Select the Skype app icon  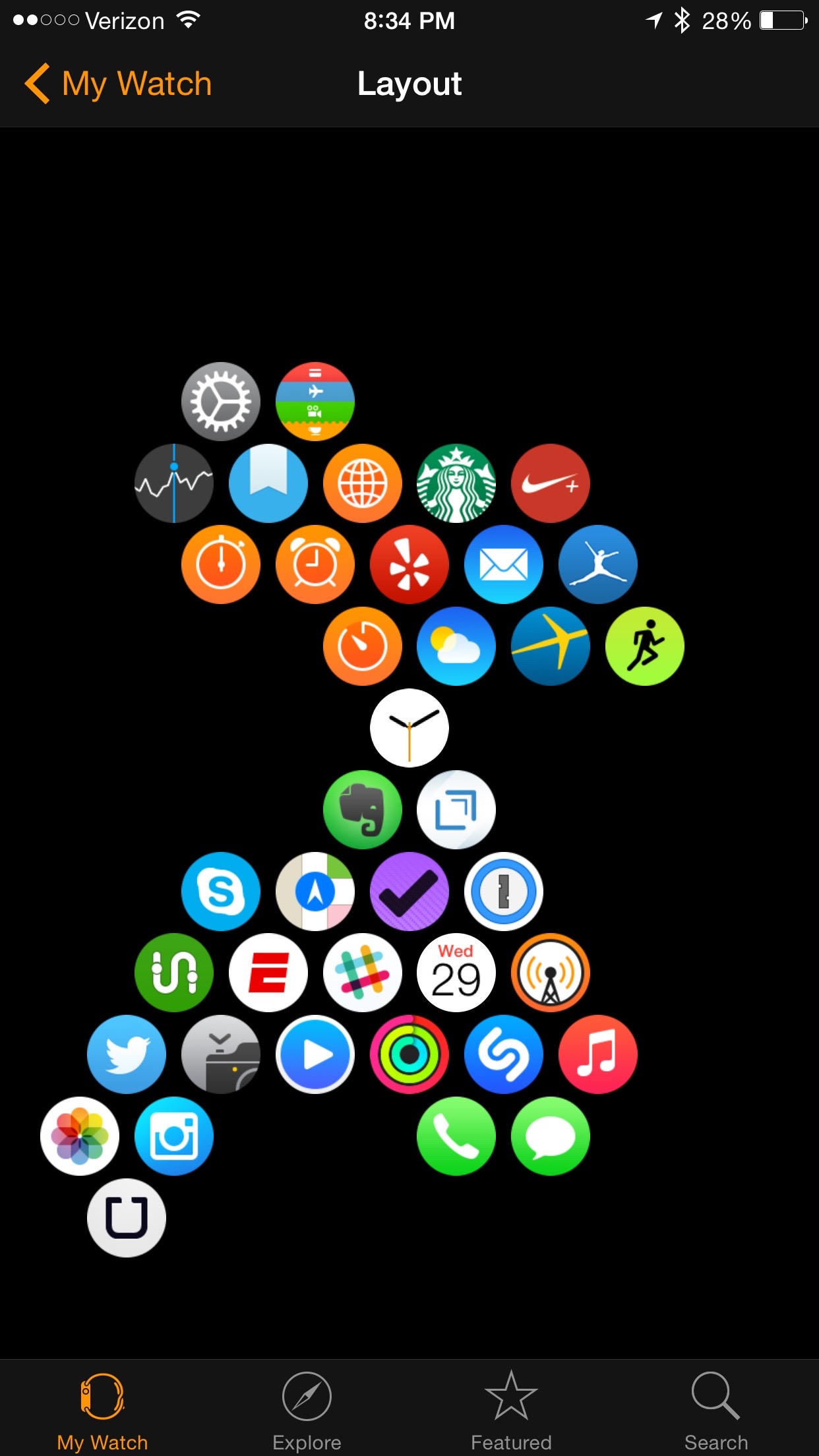coord(221,892)
